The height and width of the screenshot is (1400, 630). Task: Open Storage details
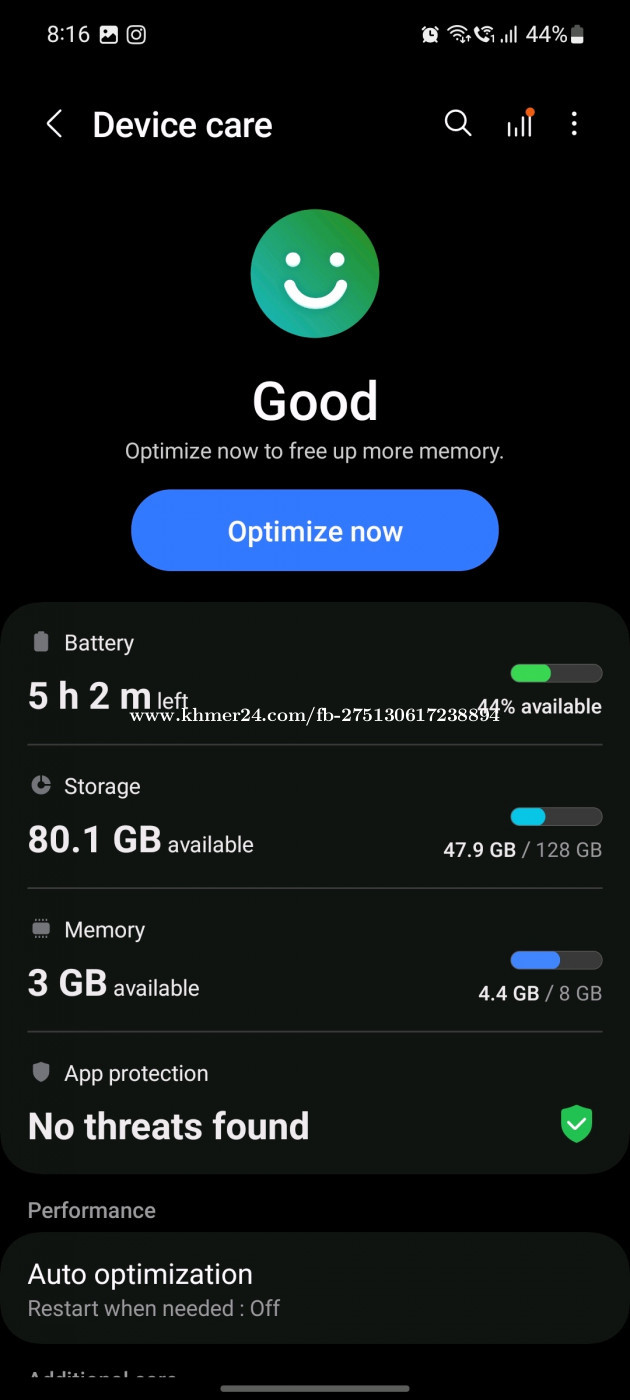tap(315, 816)
